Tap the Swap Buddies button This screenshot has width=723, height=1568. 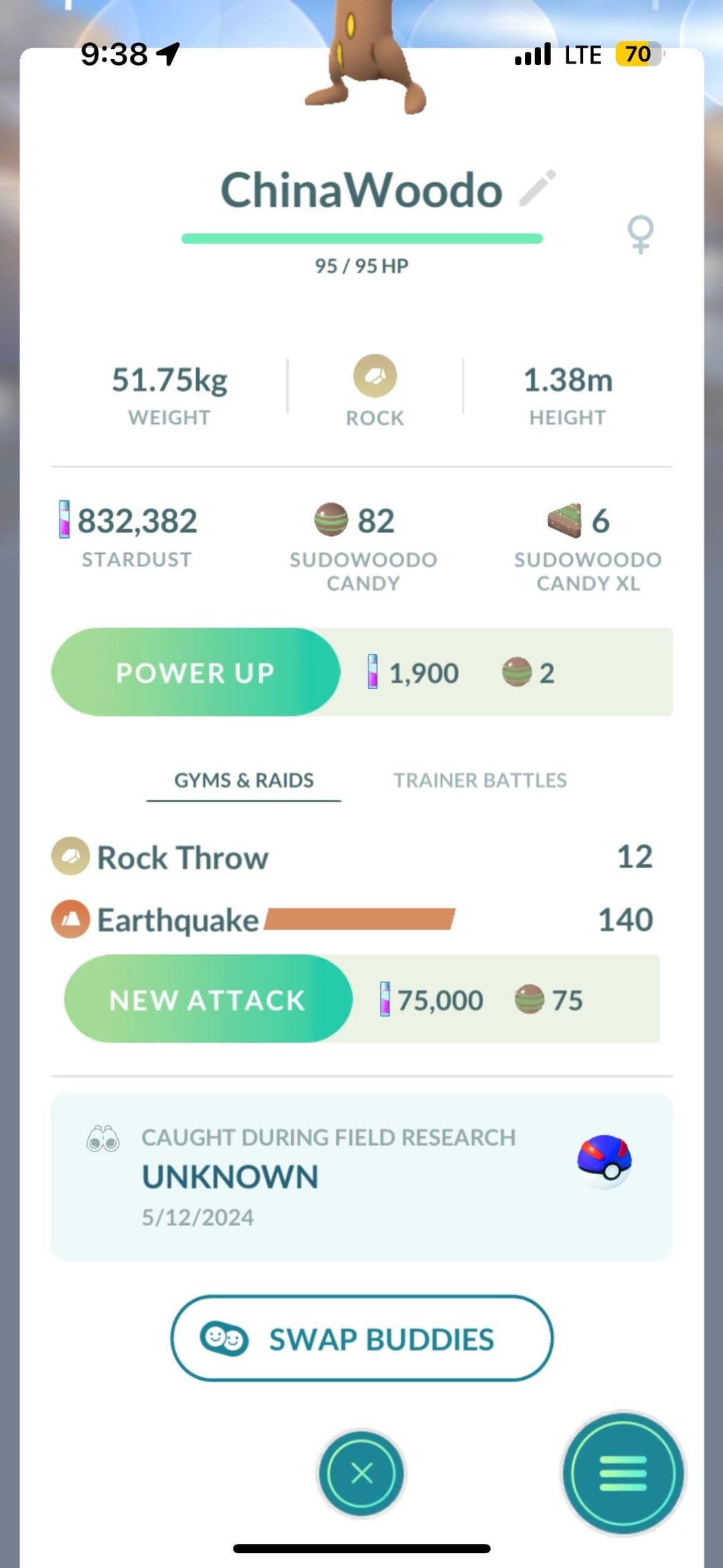[x=361, y=1340]
